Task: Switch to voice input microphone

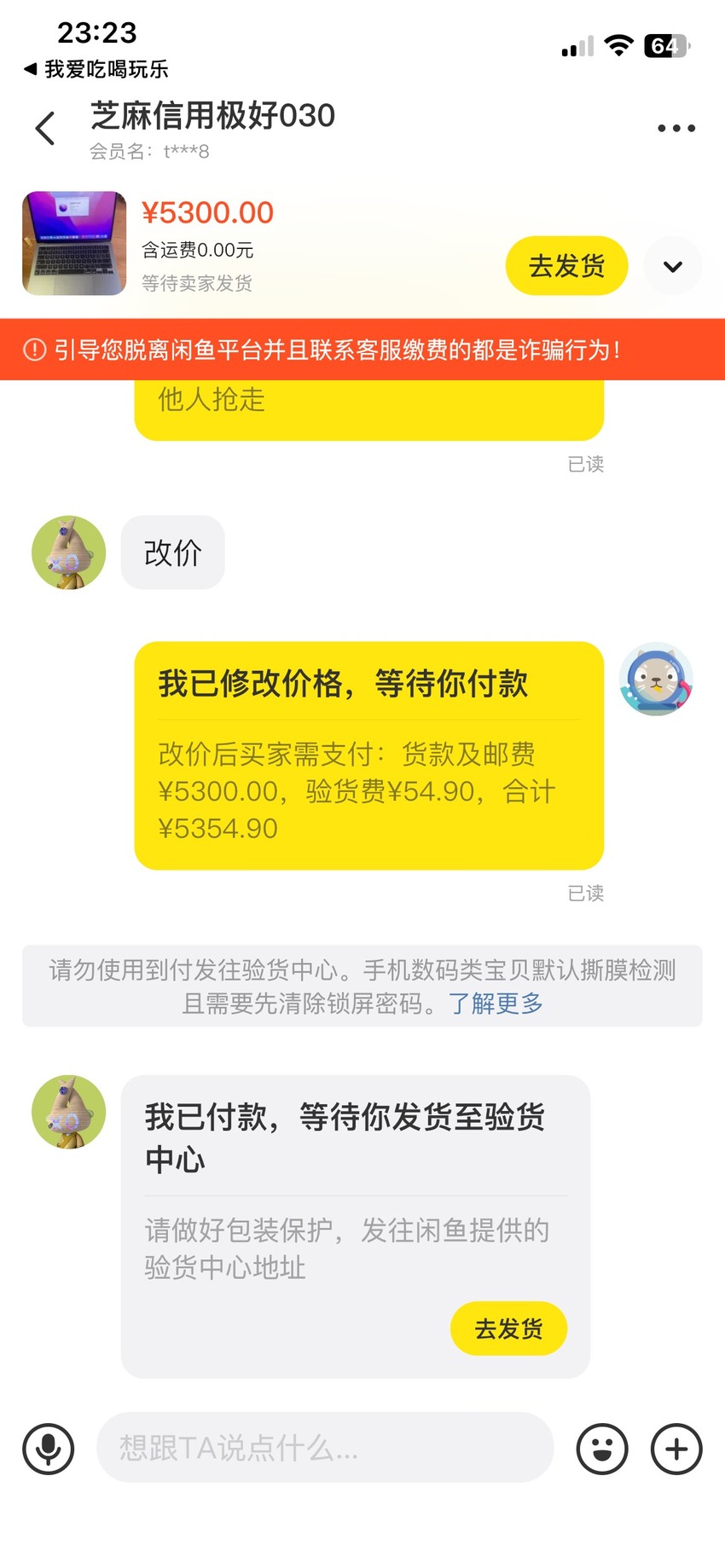Action: click(49, 1449)
